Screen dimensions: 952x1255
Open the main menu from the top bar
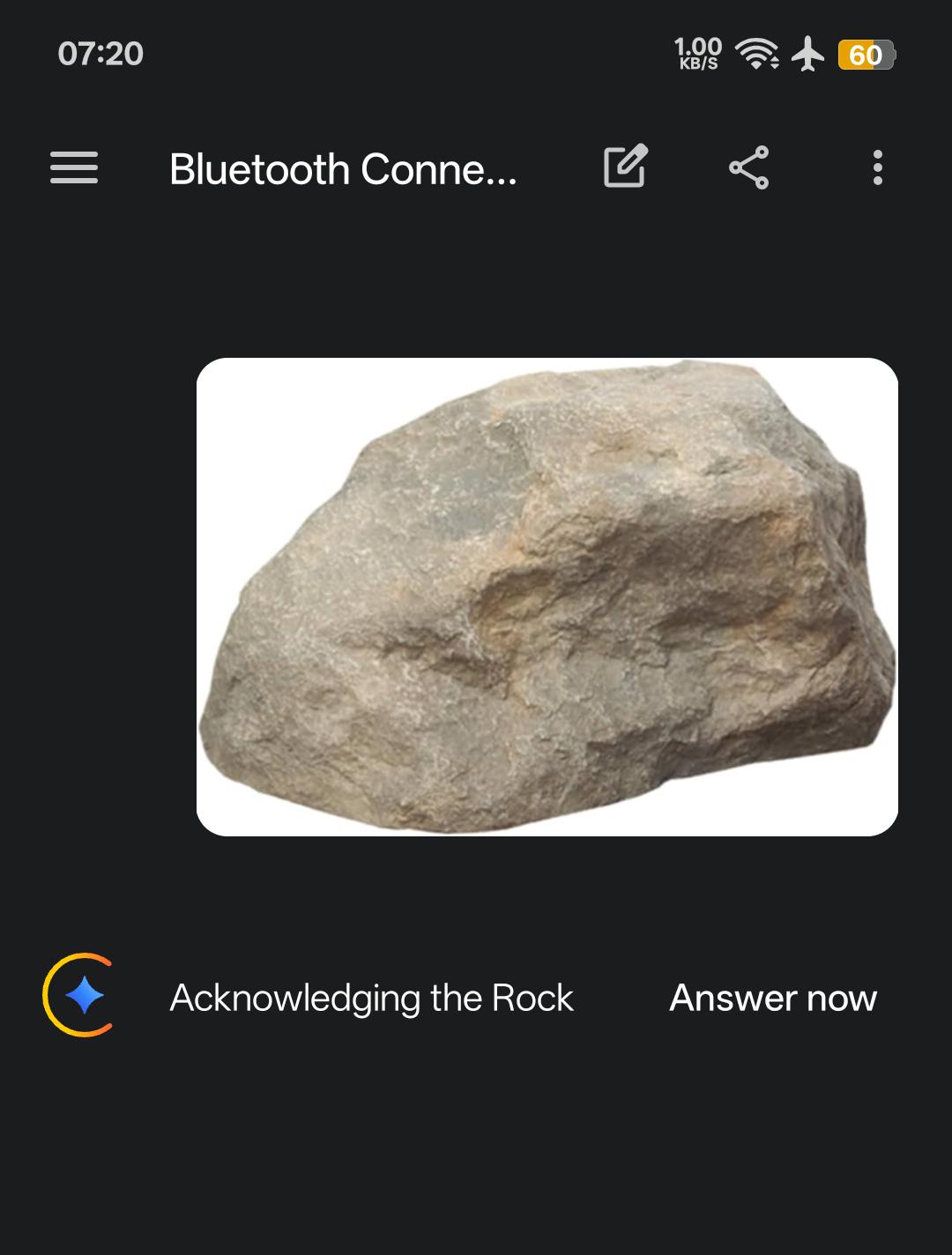click(x=74, y=167)
